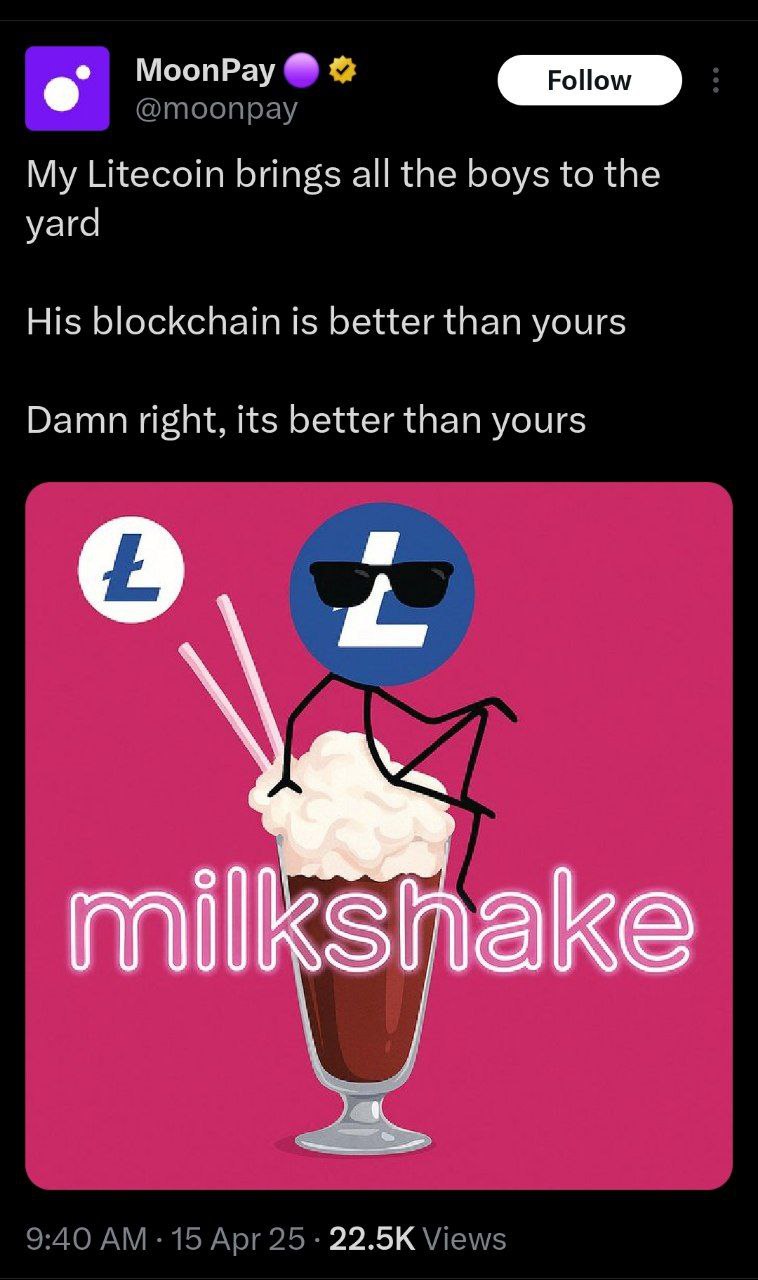Follow the MoonPay account
The height and width of the screenshot is (1280, 758).
click(589, 80)
